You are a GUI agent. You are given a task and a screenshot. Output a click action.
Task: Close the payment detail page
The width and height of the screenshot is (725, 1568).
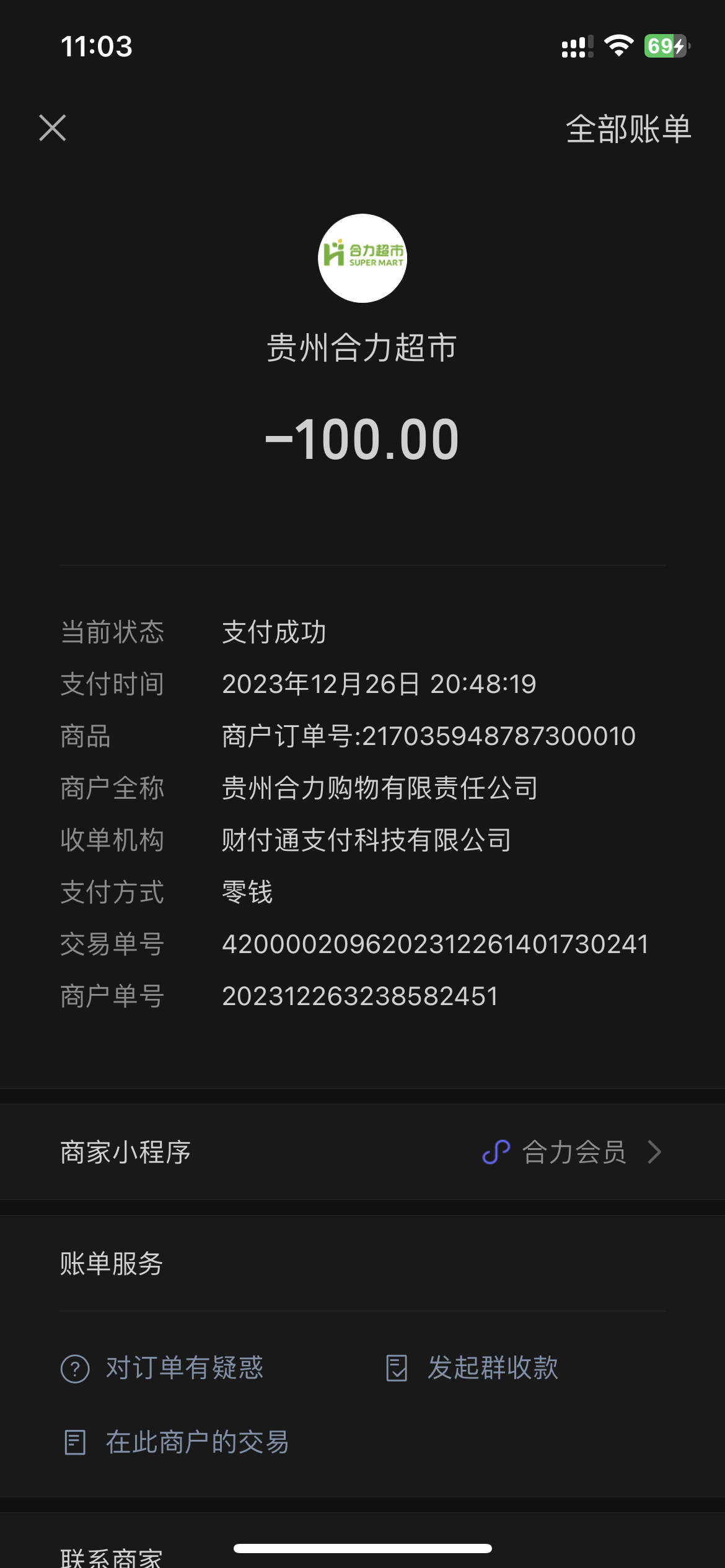click(53, 128)
